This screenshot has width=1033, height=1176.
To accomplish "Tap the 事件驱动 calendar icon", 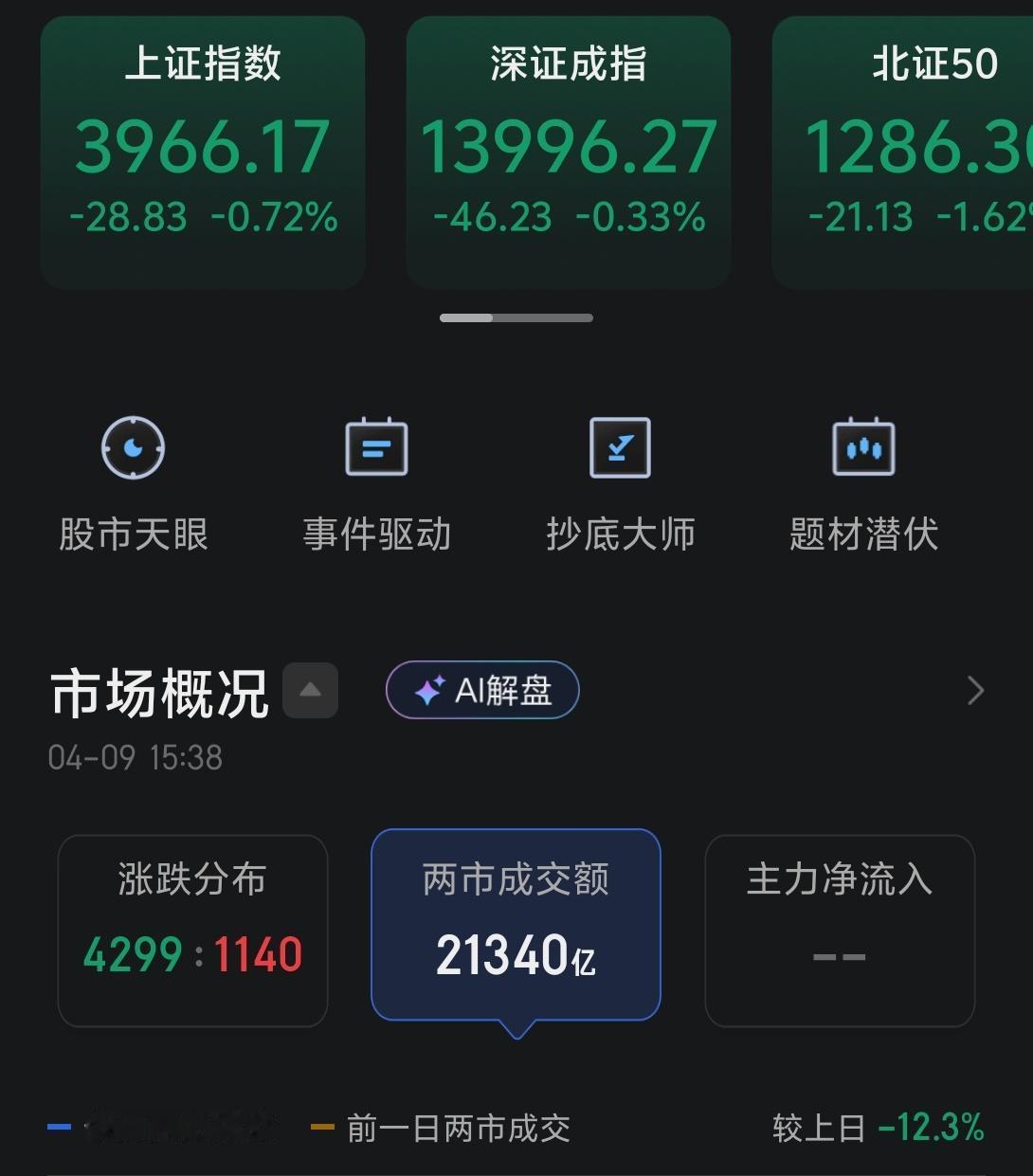I will 375,447.
